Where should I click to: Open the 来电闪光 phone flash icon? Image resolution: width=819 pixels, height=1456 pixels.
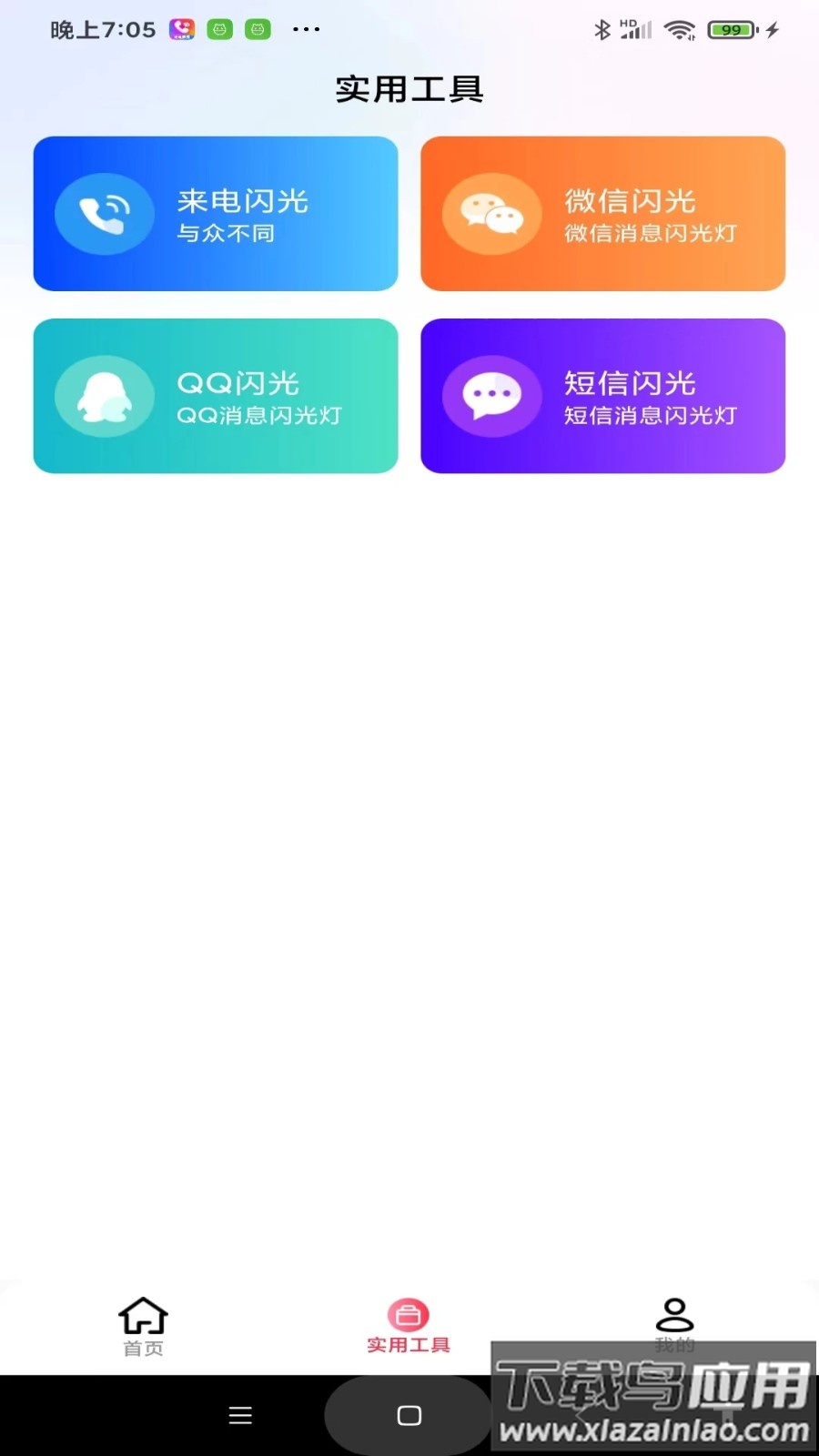pos(105,214)
